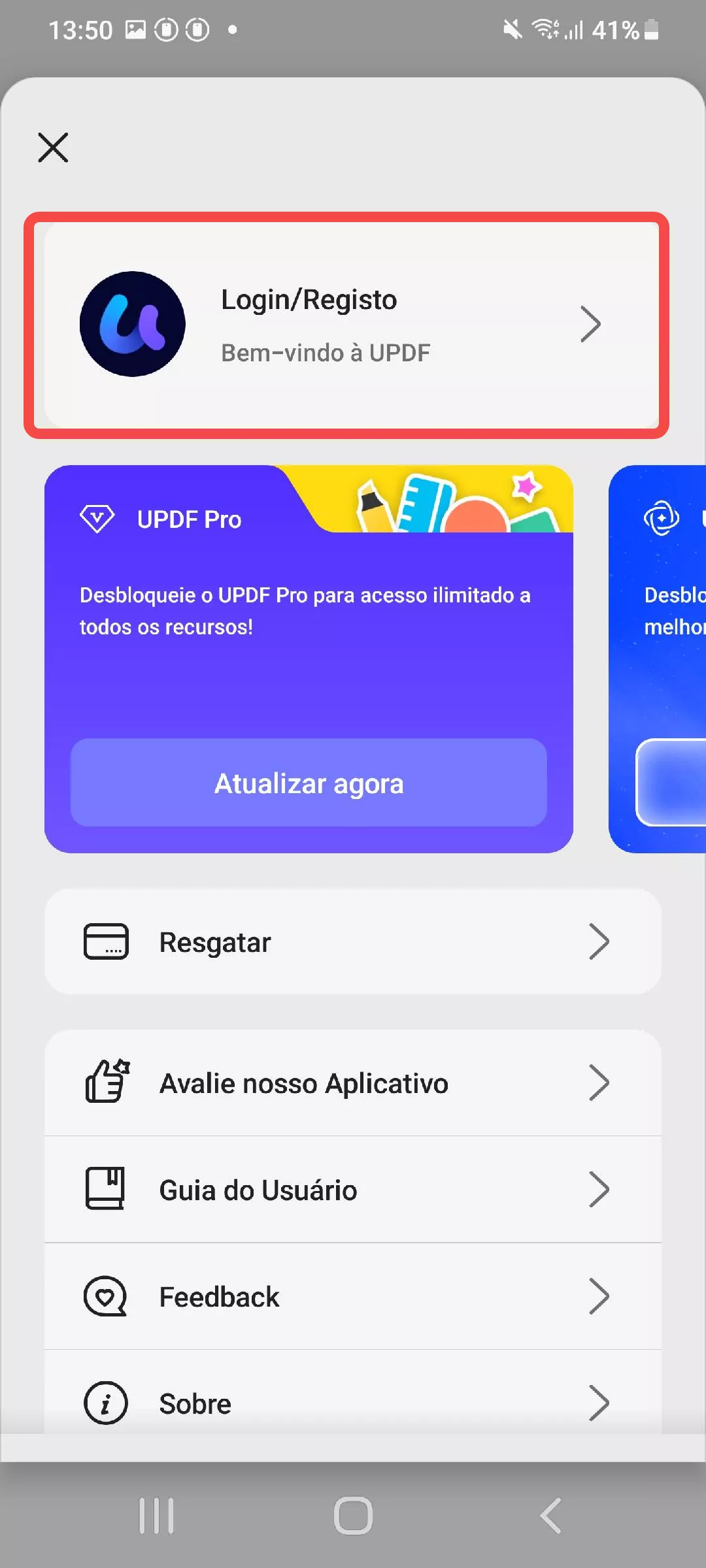Open the Avalie nosso Aplicativo item
The height and width of the screenshot is (1568, 706).
pyautogui.click(x=353, y=1082)
